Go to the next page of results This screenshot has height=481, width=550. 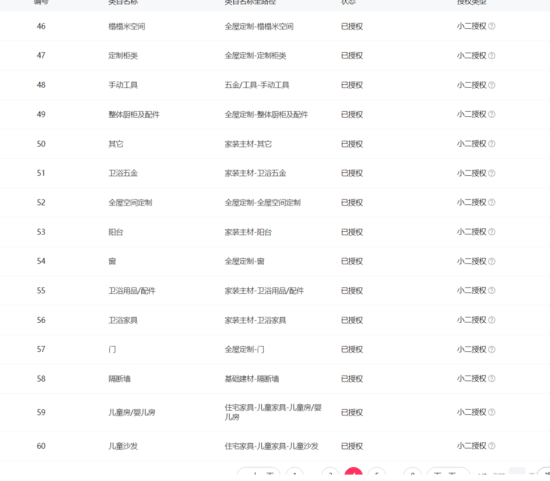point(448,474)
